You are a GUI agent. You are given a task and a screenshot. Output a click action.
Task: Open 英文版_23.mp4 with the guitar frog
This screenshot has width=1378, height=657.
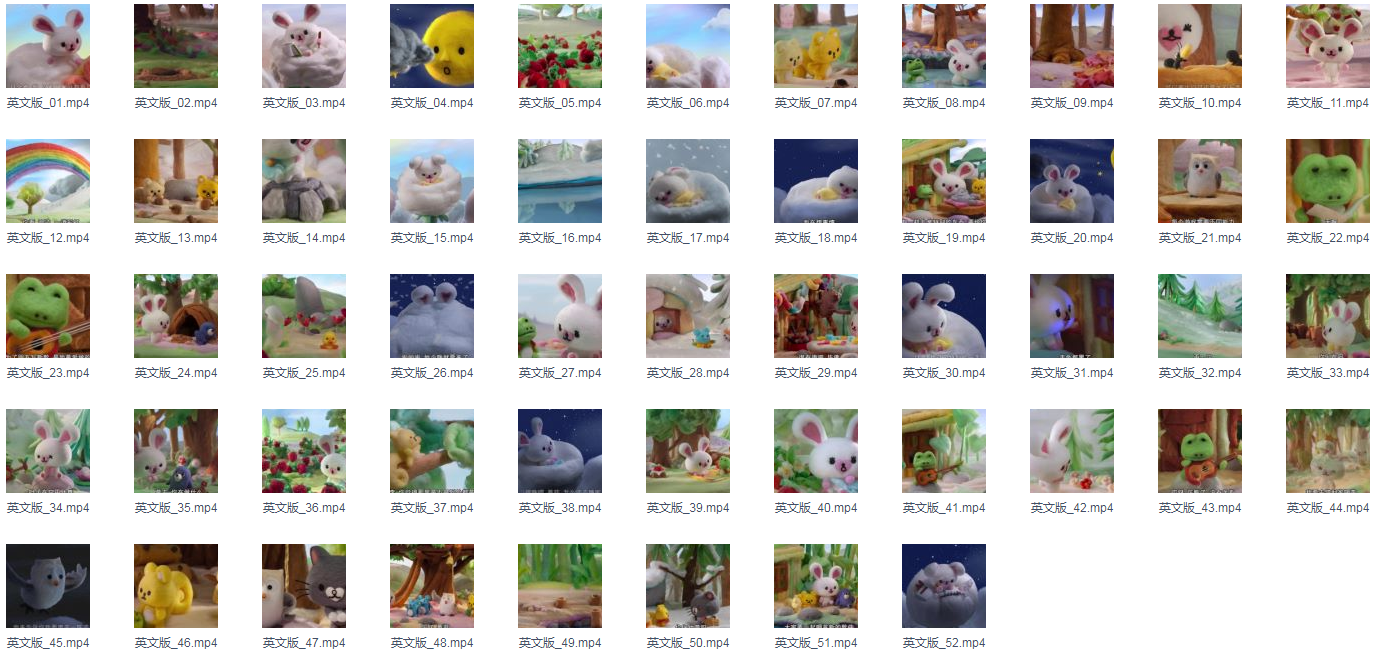(48, 316)
